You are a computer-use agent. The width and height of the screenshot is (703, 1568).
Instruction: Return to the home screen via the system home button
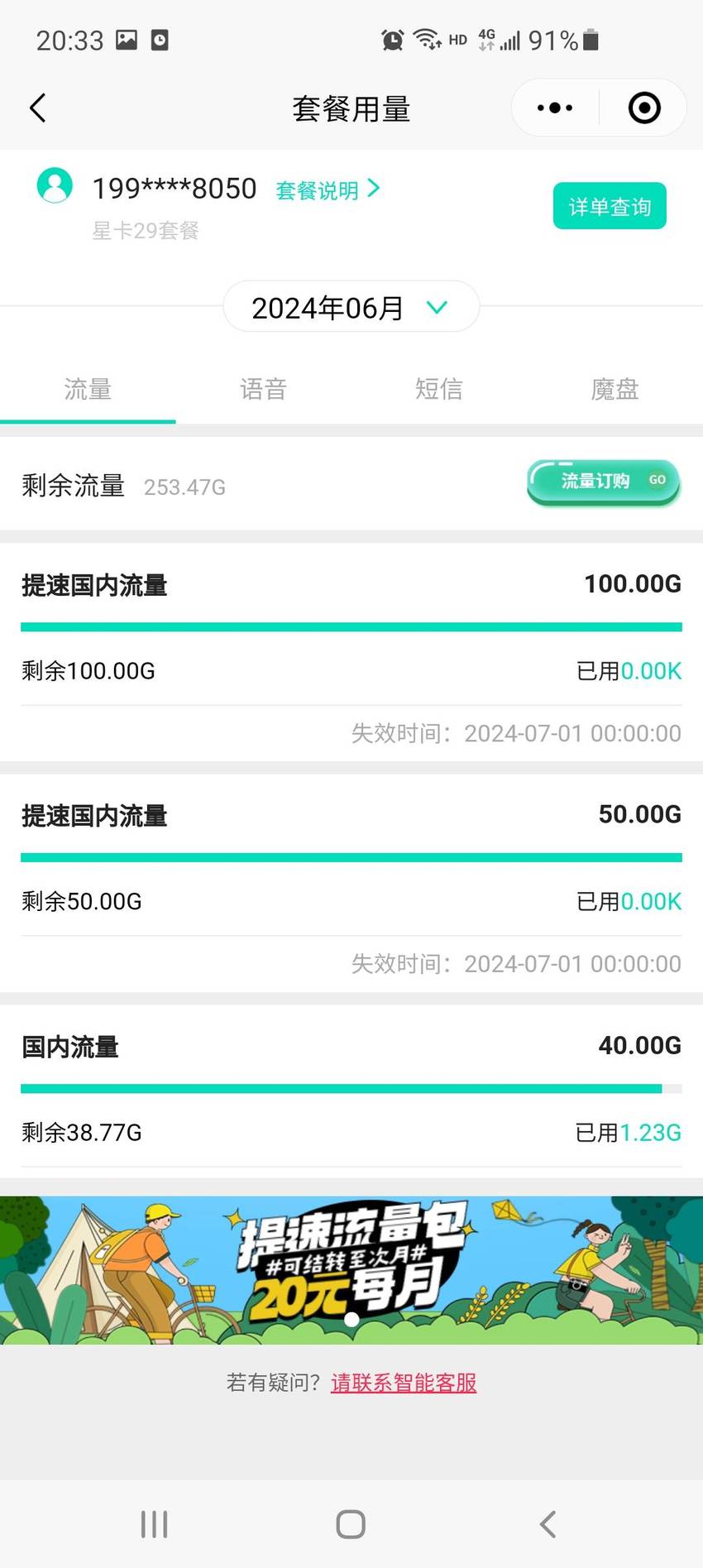click(x=351, y=1524)
